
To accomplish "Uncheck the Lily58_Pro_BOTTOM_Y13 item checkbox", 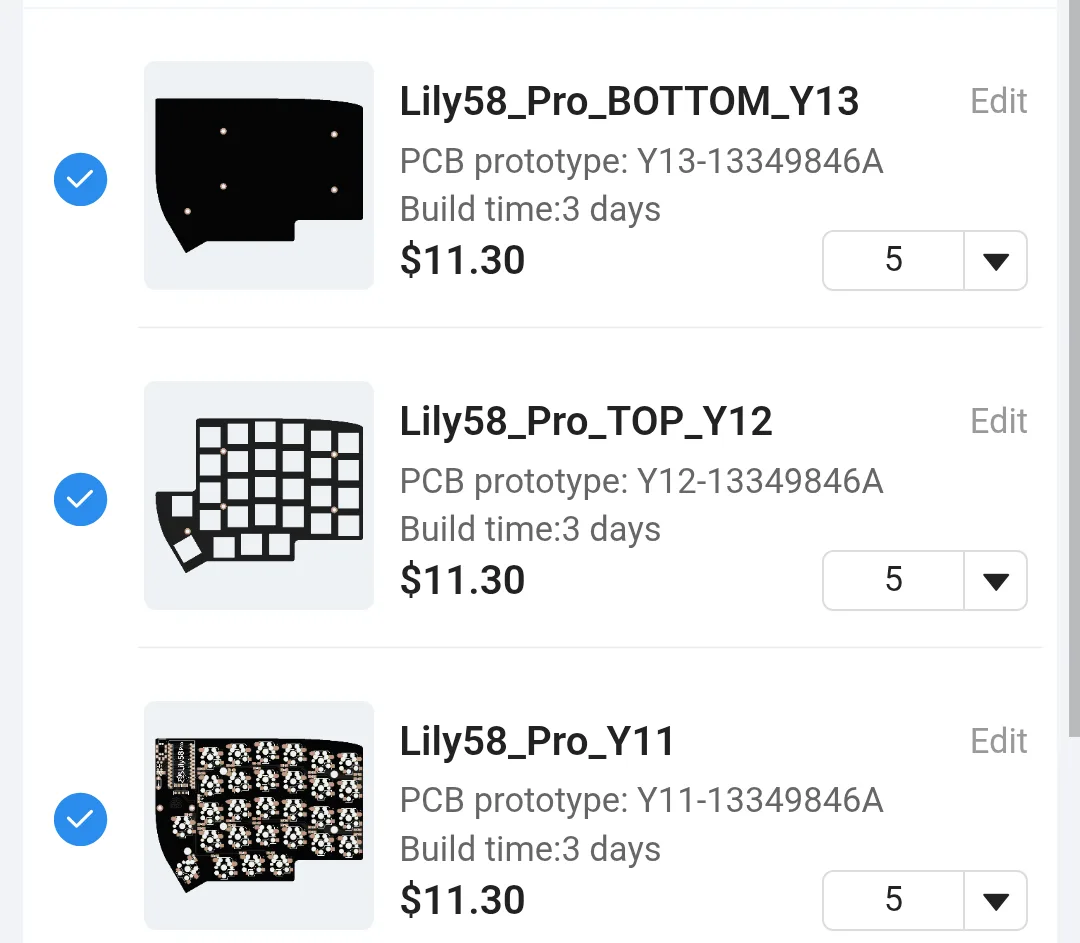I will (81, 179).
